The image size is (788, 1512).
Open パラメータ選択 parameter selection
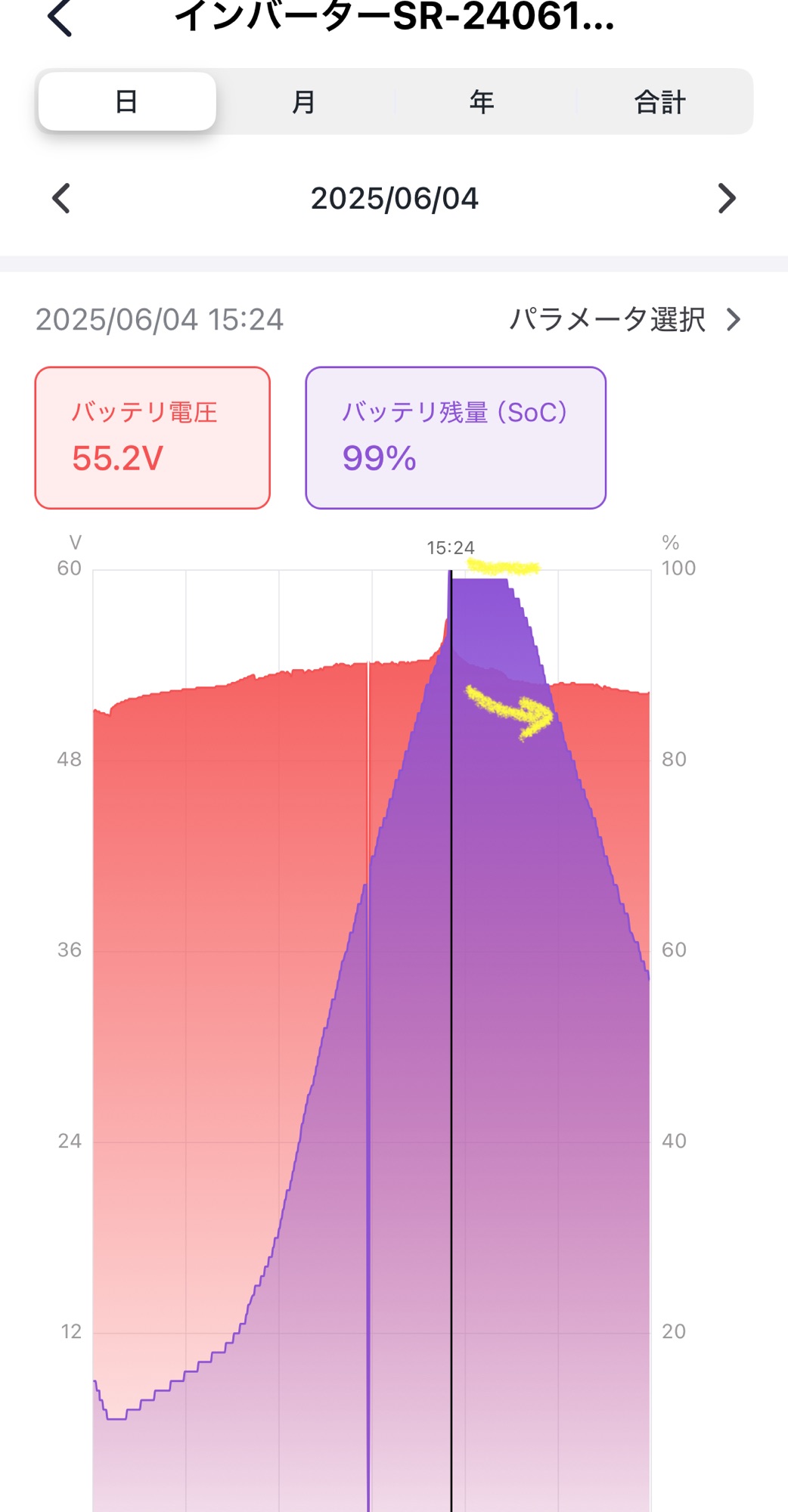(x=625, y=320)
